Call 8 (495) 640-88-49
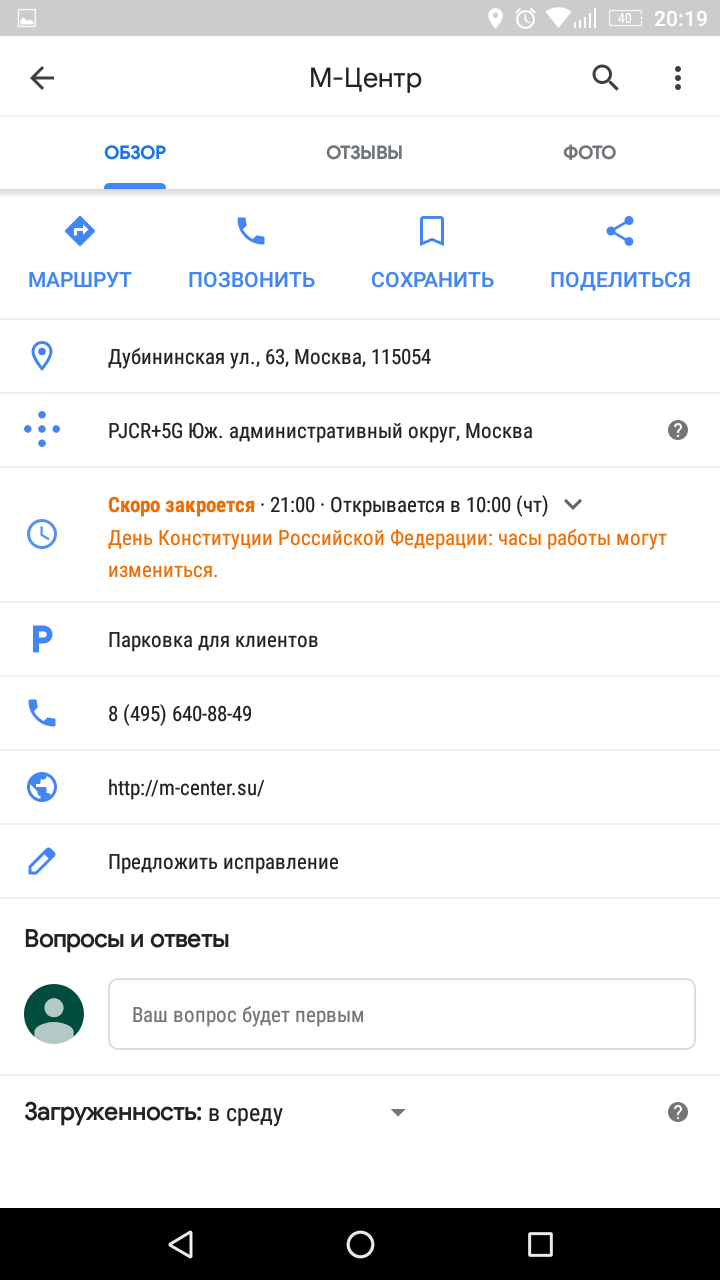Screen dimensions: 720x1280 pos(180,713)
